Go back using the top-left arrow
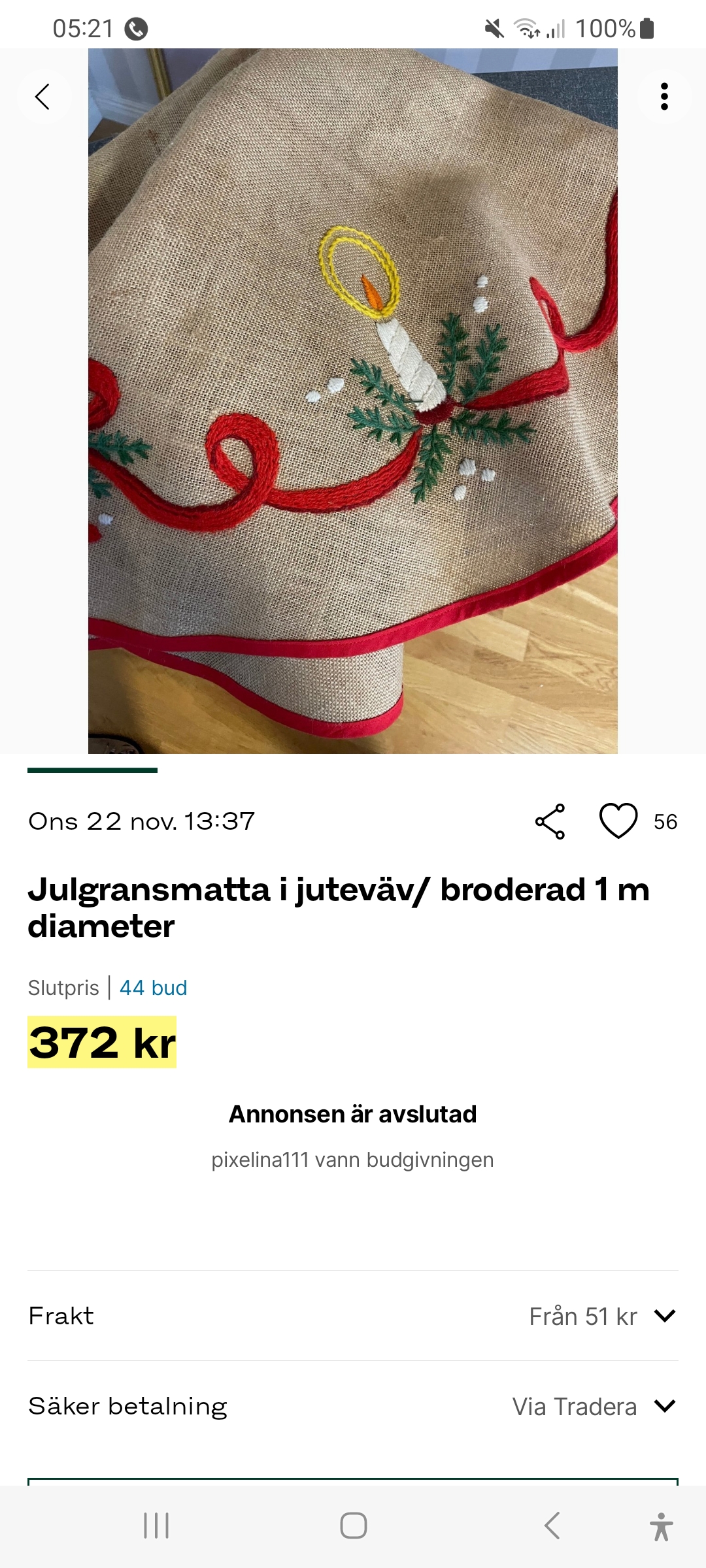The height and width of the screenshot is (1568, 706). point(43,97)
